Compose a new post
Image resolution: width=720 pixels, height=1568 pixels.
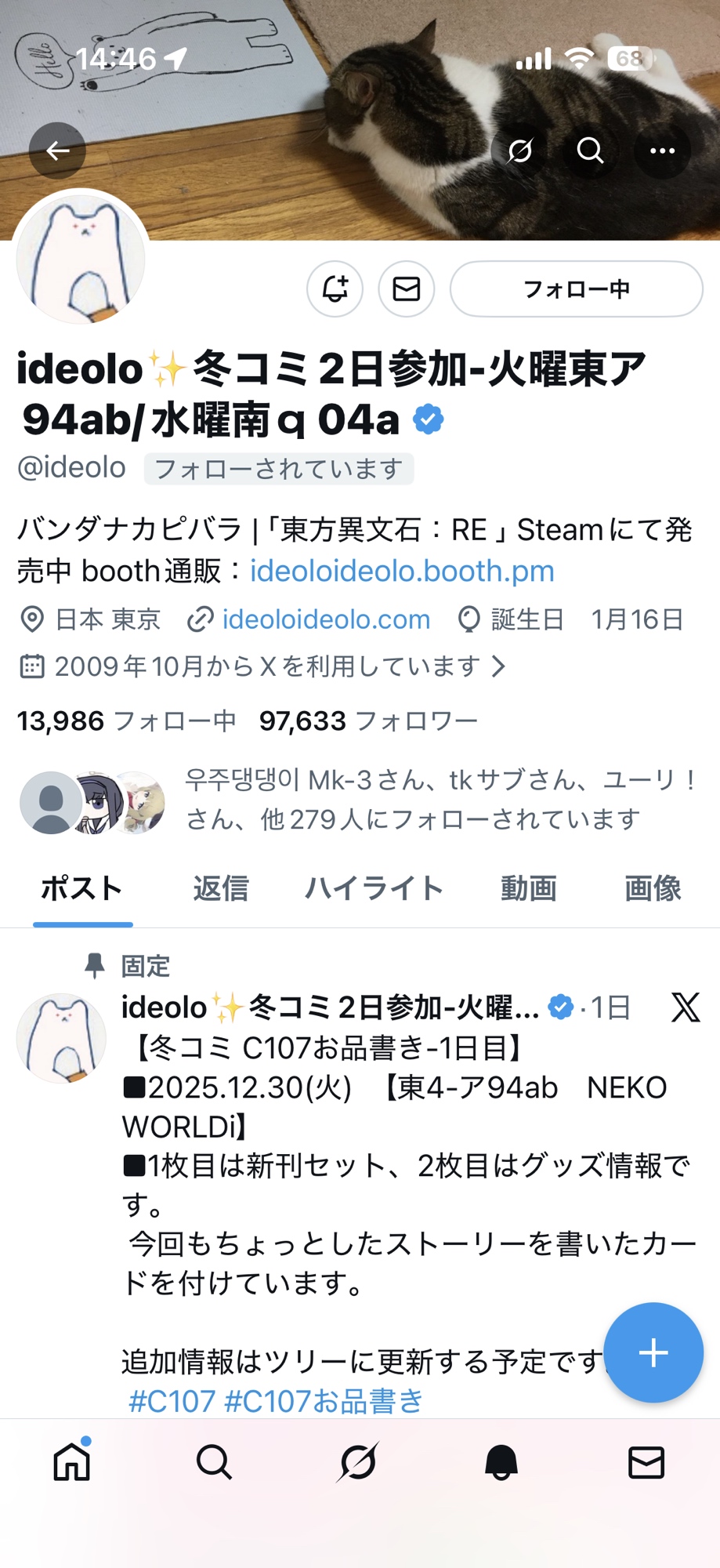tap(653, 1352)
